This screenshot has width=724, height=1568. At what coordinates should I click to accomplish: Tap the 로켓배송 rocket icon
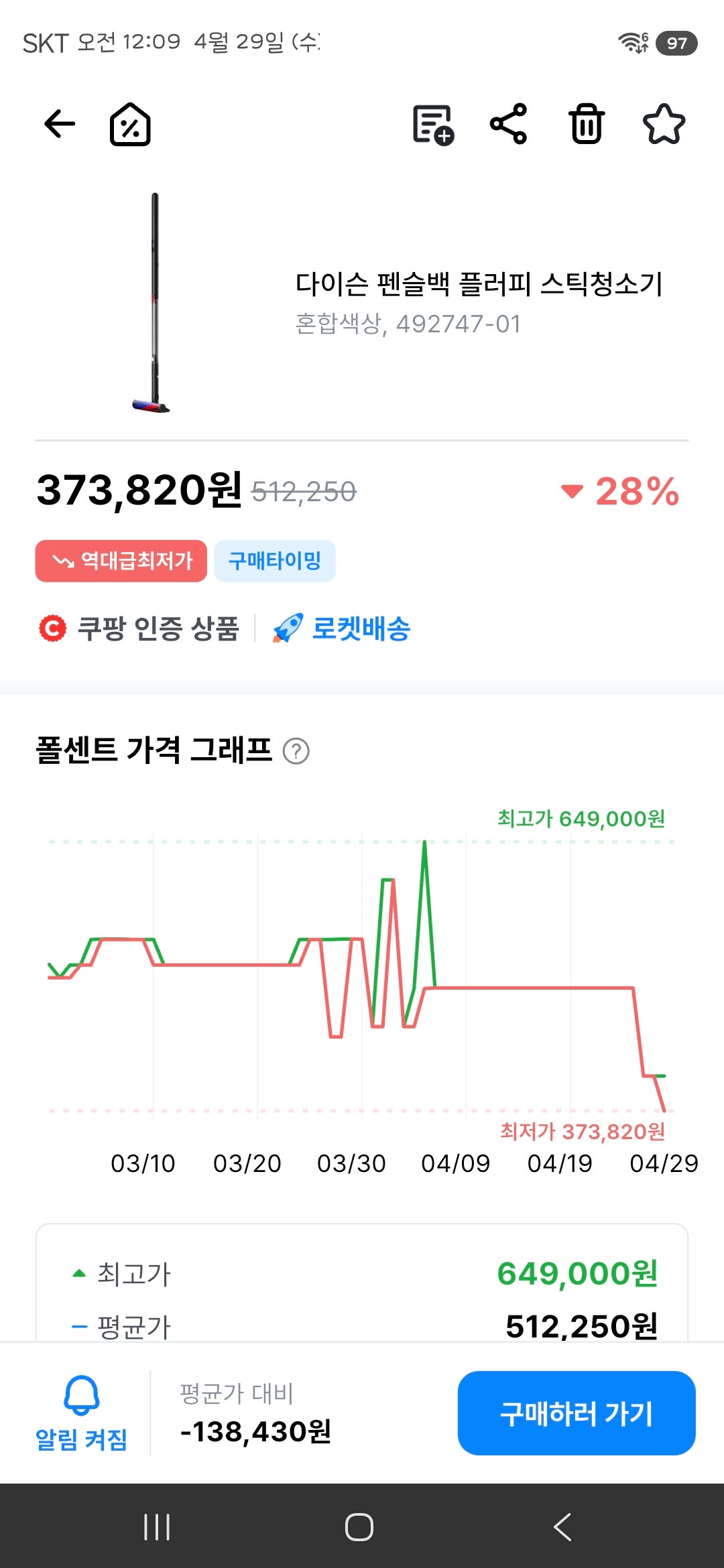coord(287,627)
